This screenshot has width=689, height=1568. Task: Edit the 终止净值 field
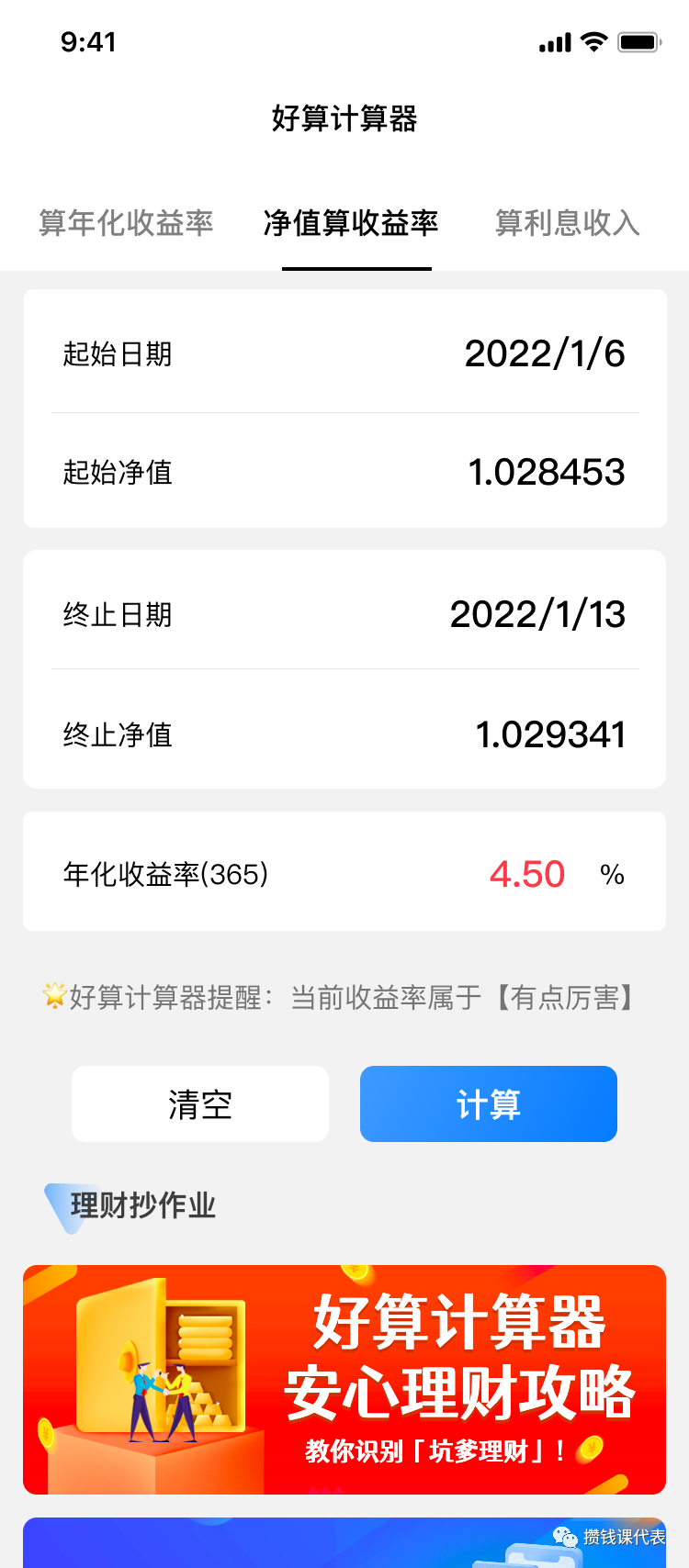pyautogui.click(x=549, y=734)
